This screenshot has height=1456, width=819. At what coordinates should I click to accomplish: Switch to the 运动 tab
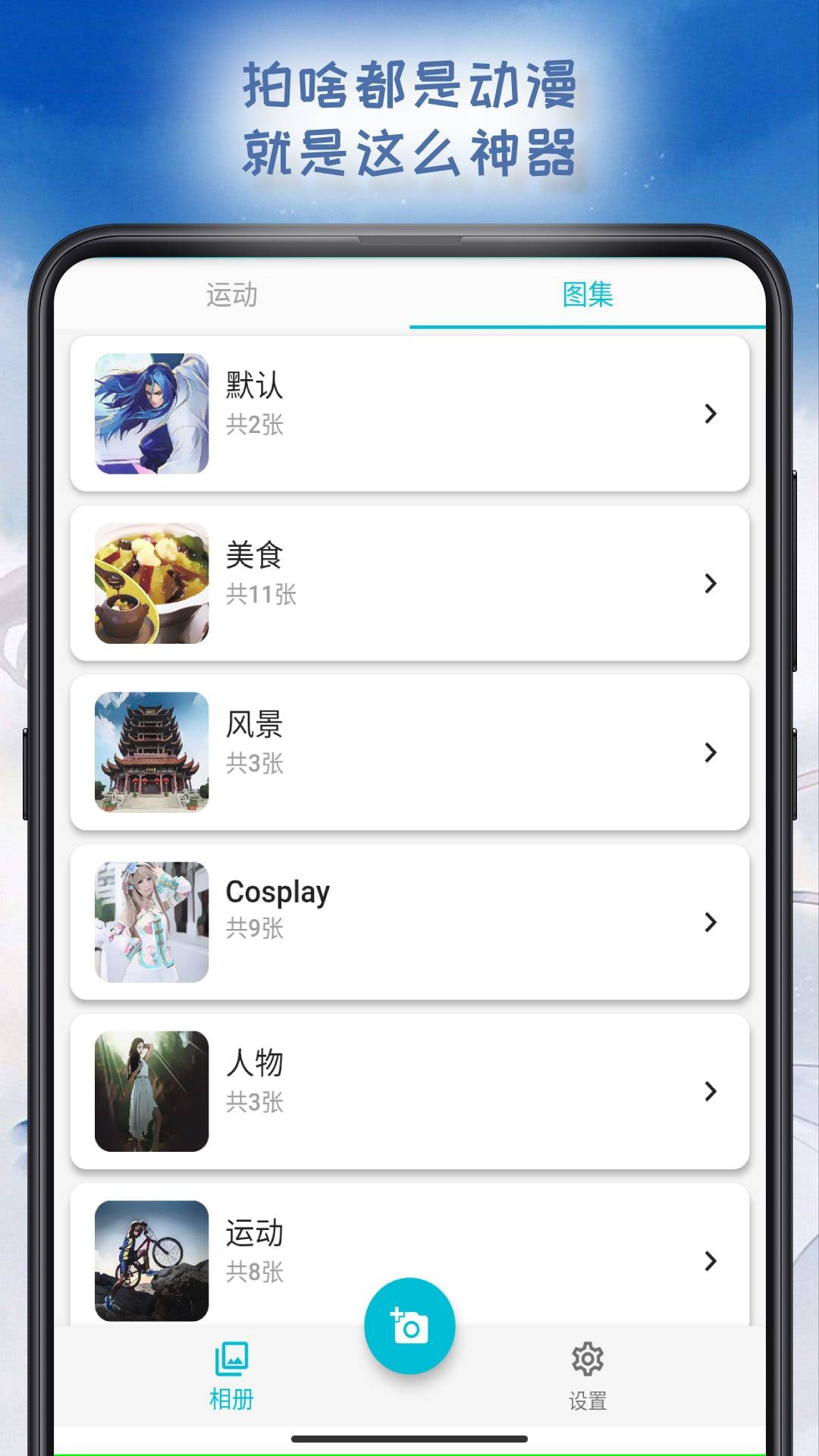pos(230,297)
